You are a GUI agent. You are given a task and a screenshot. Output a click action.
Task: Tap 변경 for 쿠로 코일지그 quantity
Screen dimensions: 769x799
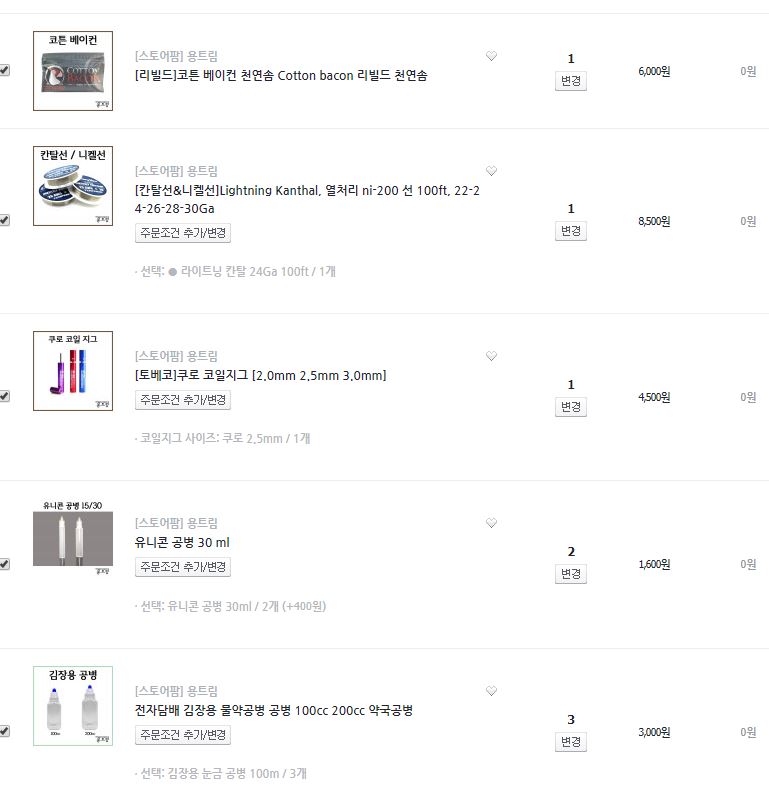coord(570,407)
